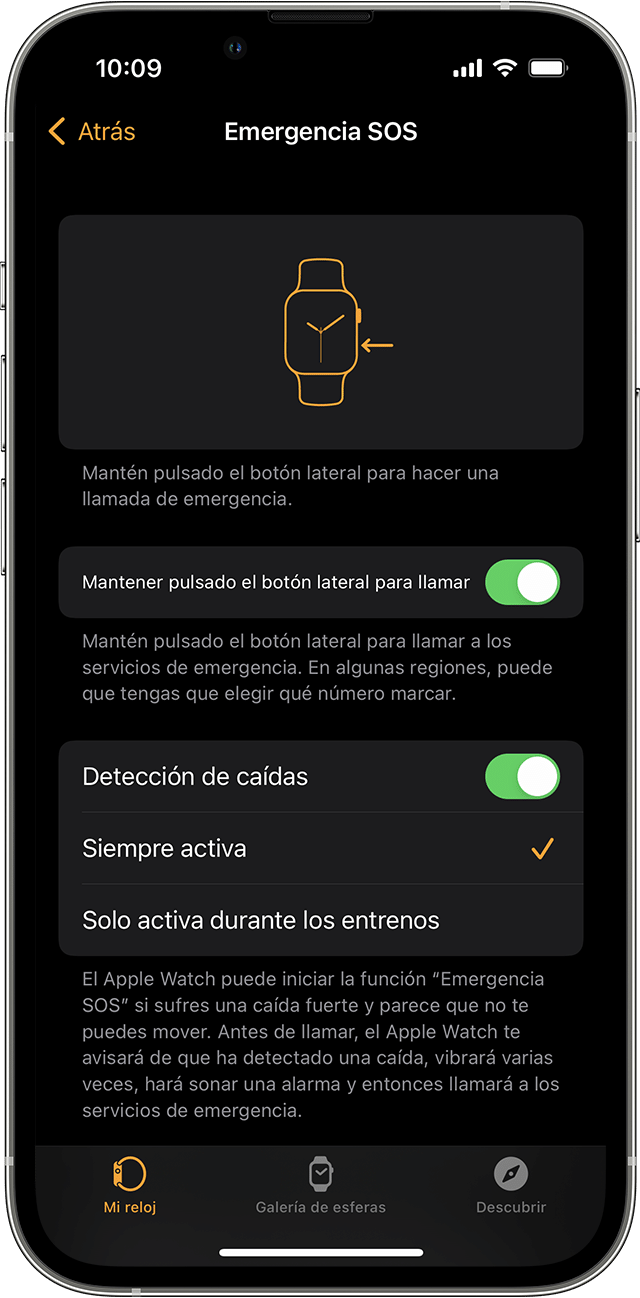Select the Siempre activa option
Screen dimensions: 640x1298
pos(320,849)
